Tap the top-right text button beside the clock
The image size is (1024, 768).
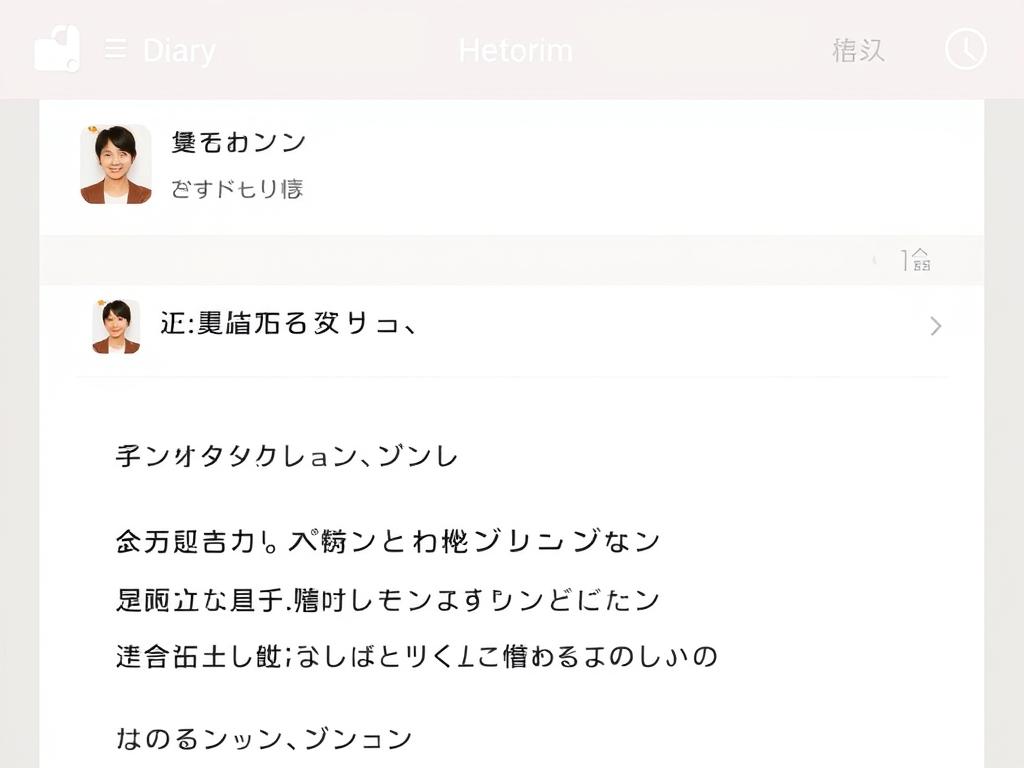point(858,50)
